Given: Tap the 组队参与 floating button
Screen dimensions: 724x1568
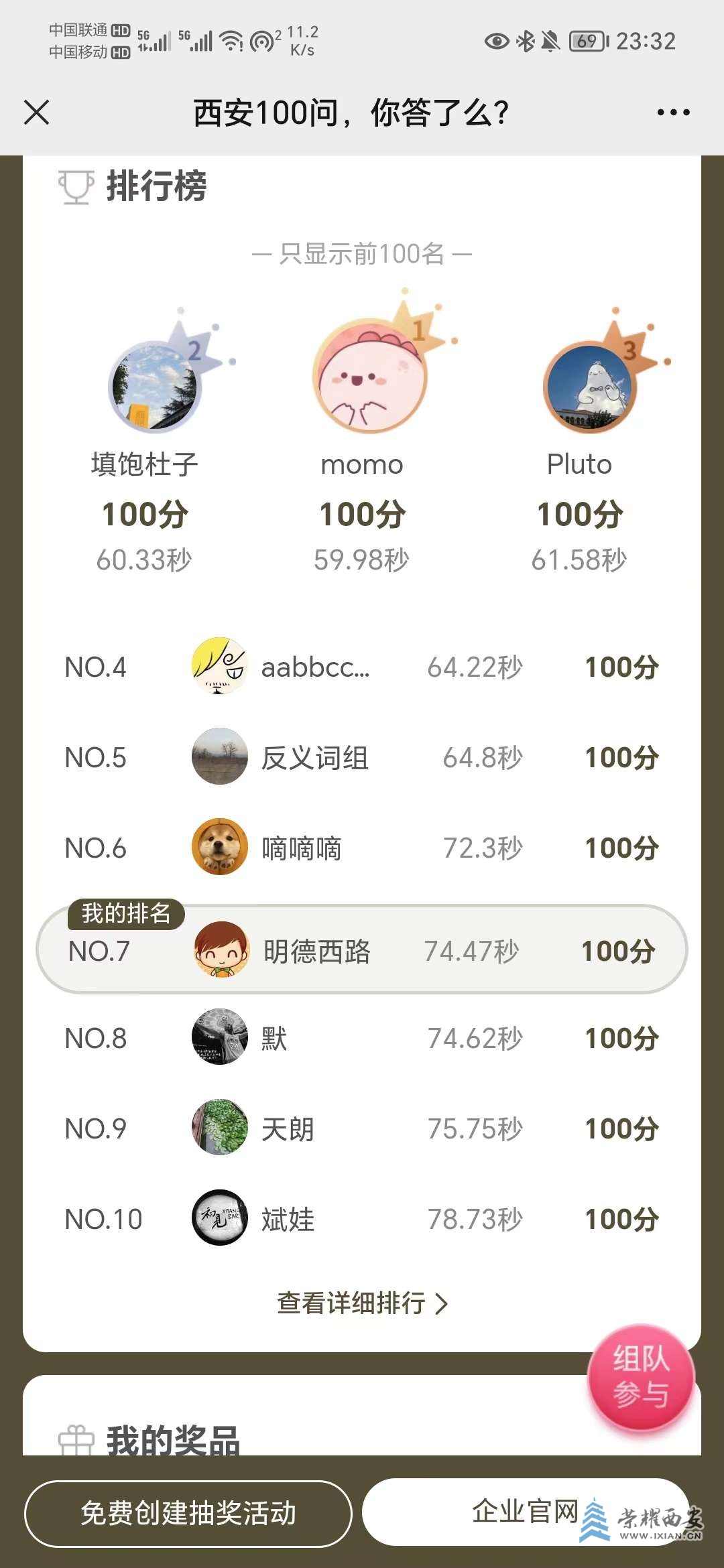Looking at the screenshot, I should (640, 1377).
